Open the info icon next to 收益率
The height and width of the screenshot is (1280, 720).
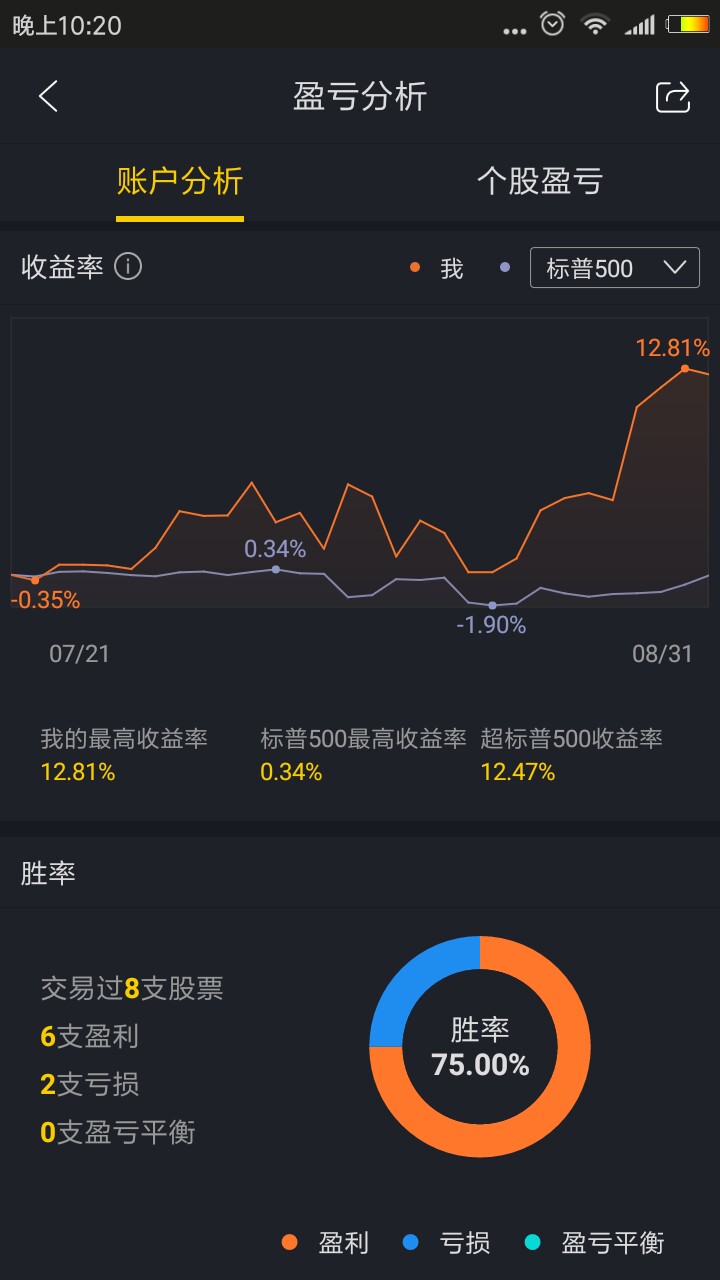pyautogui.click(x=128, y=267)
